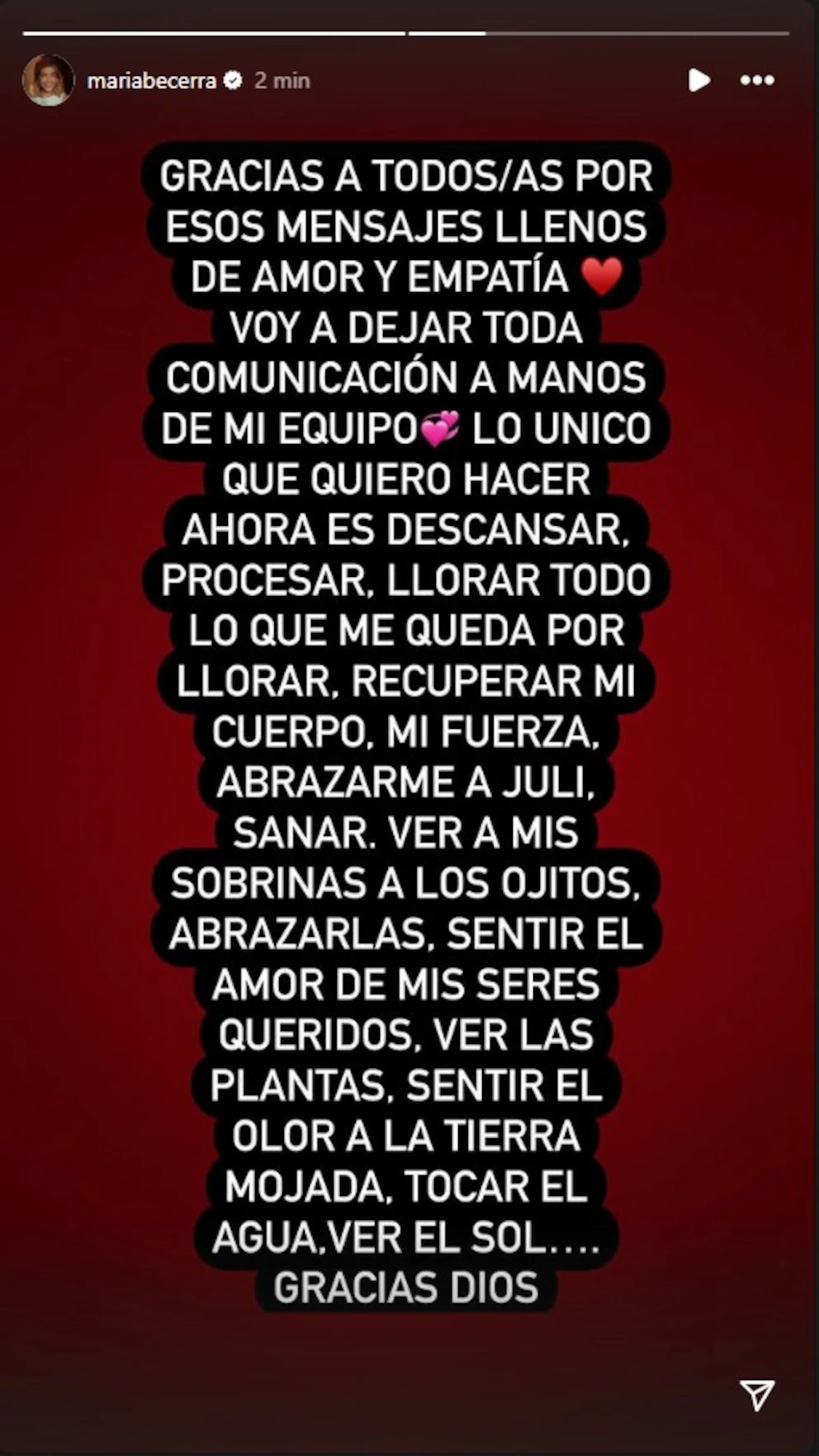
Task: Open the mariabecerra username link
Action: point(151,80)
